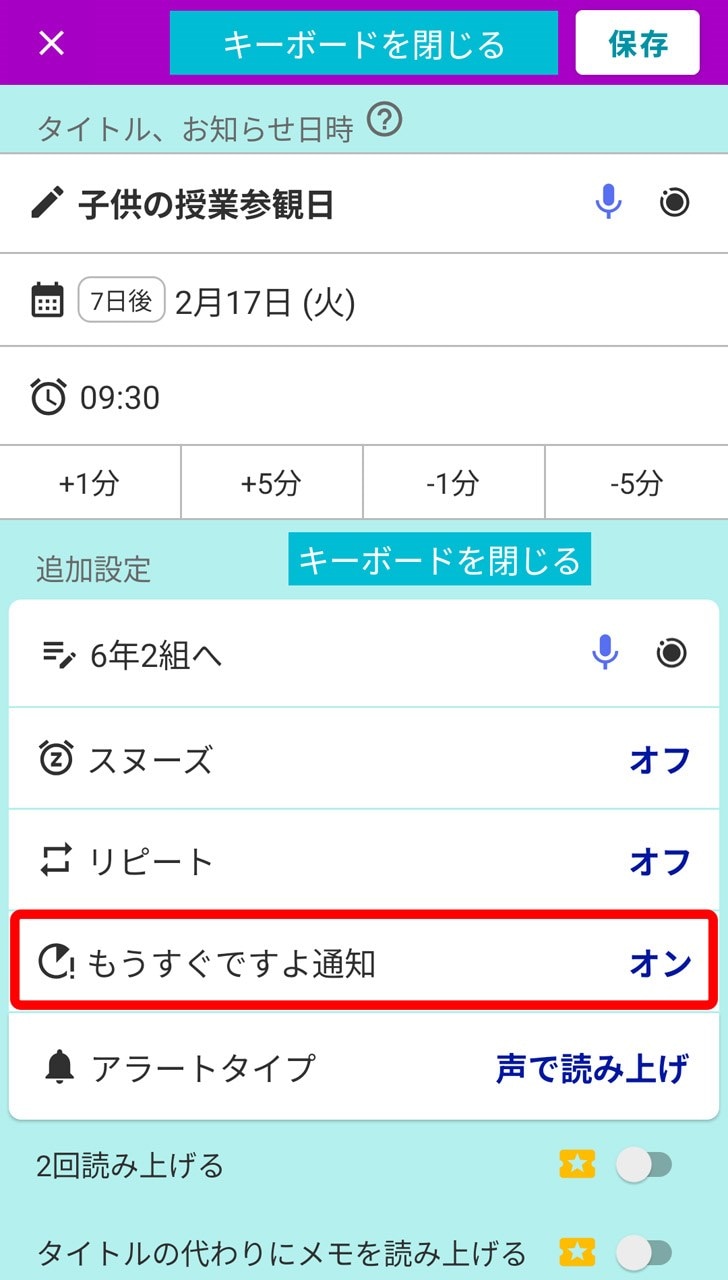Open the スヌーズ setting
The width and height of the screenshot is (728, 1280).
coord(363,760)
